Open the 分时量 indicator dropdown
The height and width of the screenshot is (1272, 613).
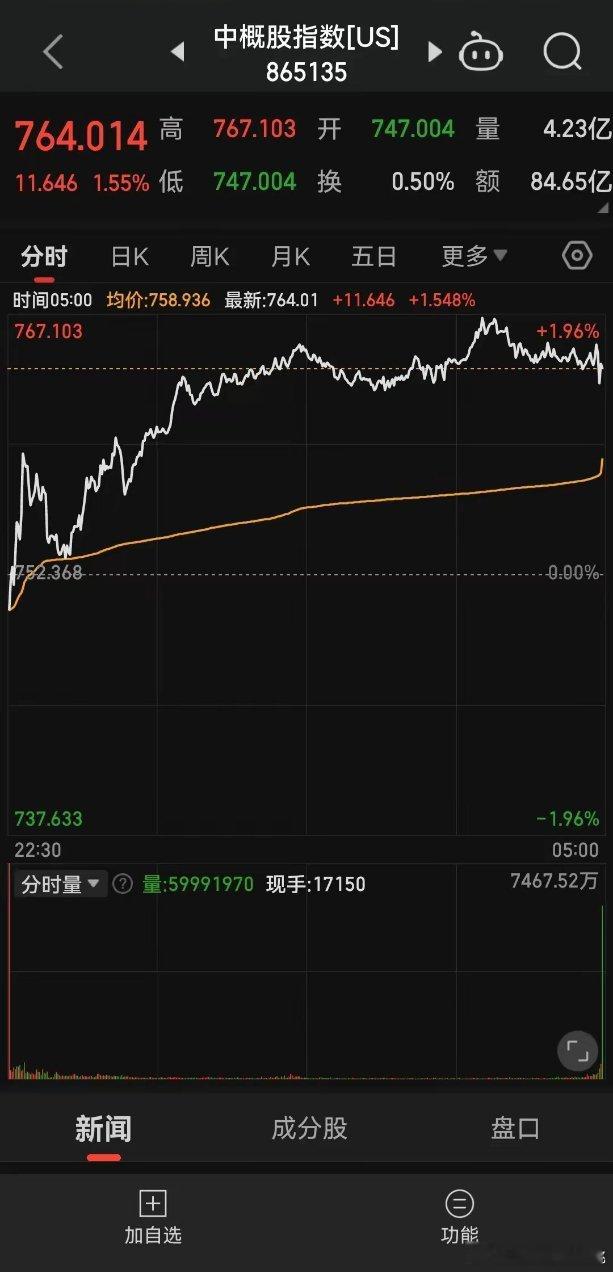(x=60, y=884)
